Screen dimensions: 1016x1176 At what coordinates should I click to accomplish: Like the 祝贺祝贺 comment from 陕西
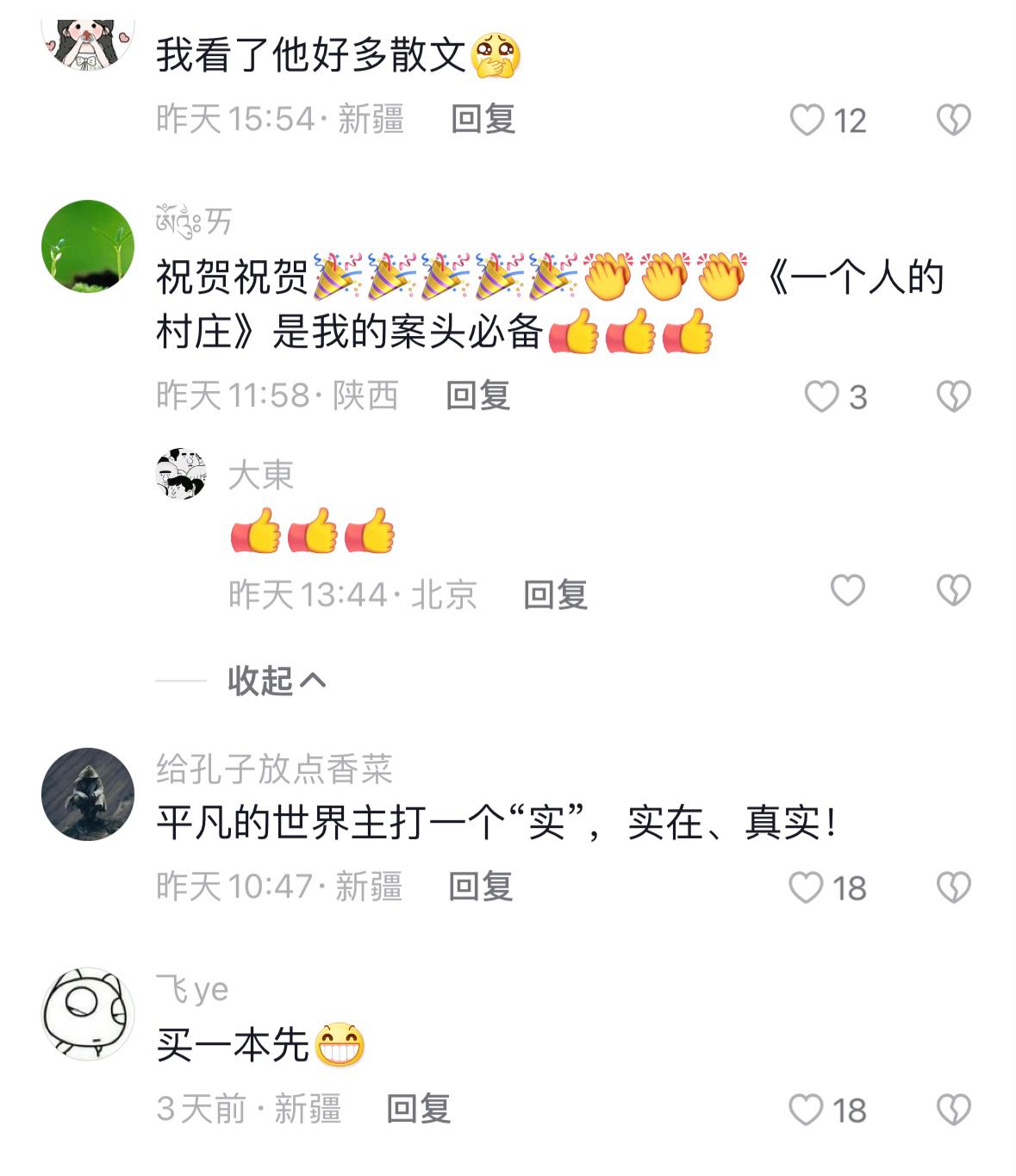[x=821, y=397]
